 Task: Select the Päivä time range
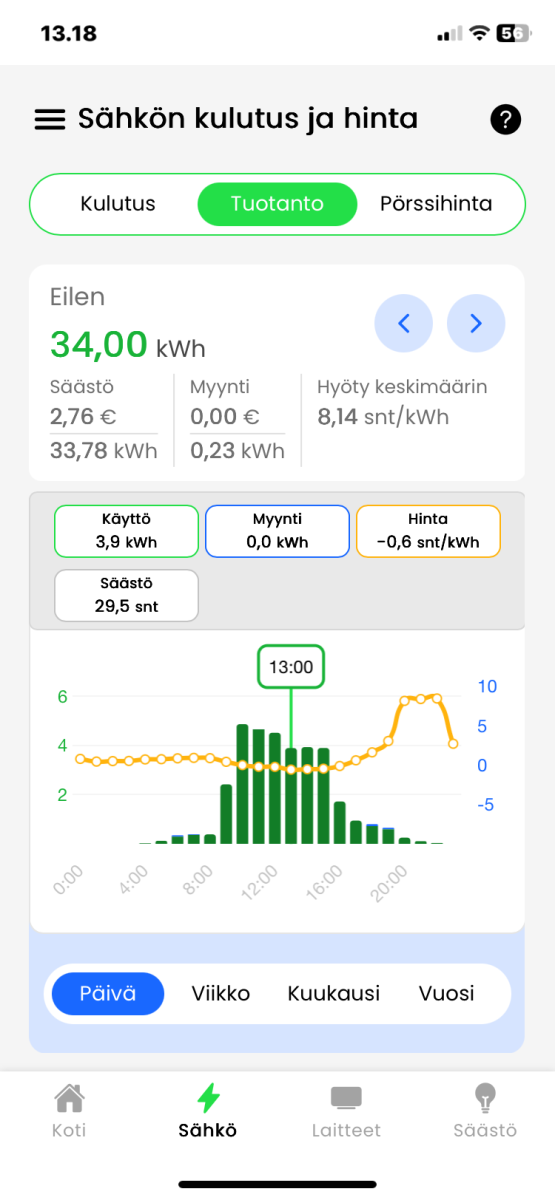pyautogui.click(x=108, y=994)
